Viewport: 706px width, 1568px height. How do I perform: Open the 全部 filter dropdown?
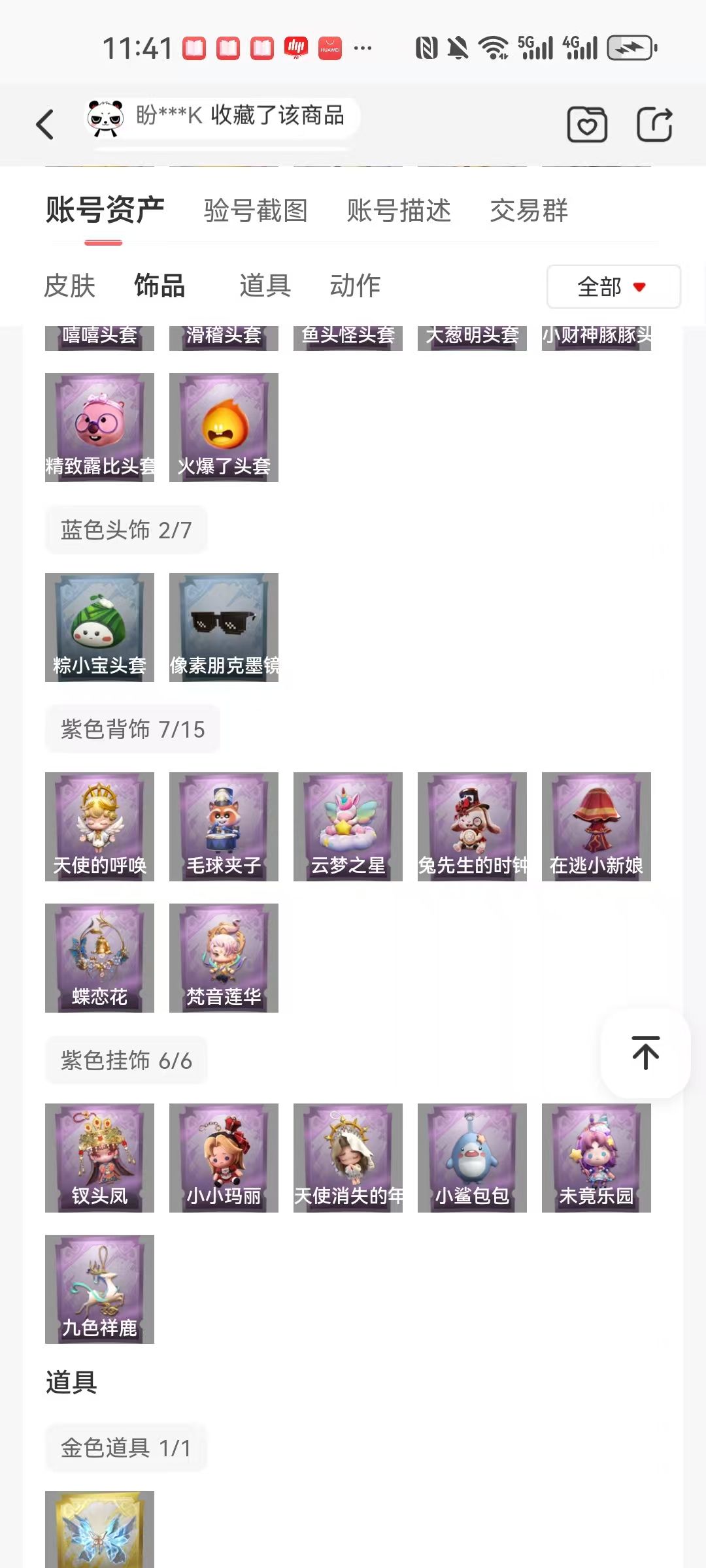click(x=612, y=286)
